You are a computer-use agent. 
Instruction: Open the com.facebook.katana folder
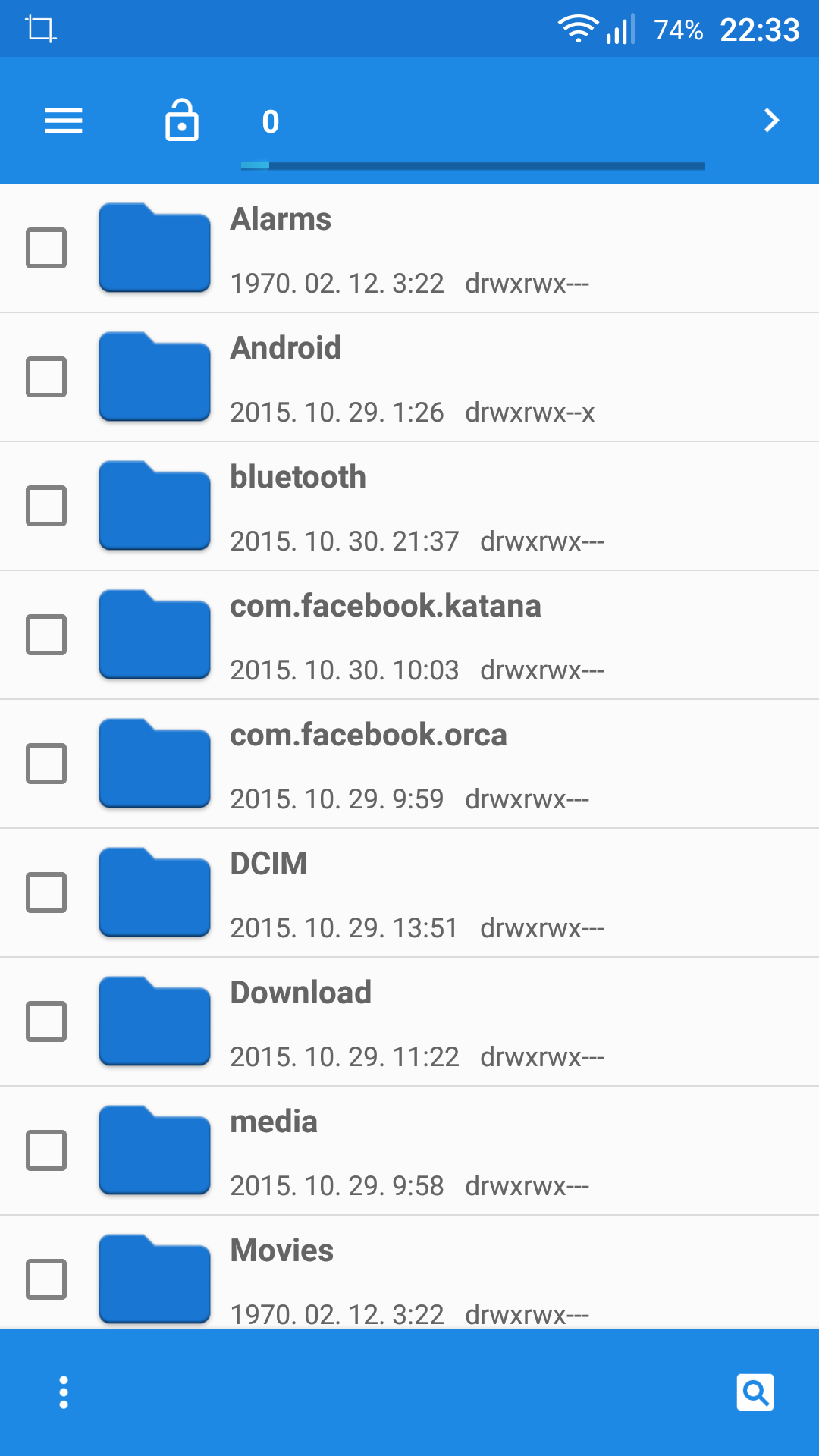coord(409,635)
